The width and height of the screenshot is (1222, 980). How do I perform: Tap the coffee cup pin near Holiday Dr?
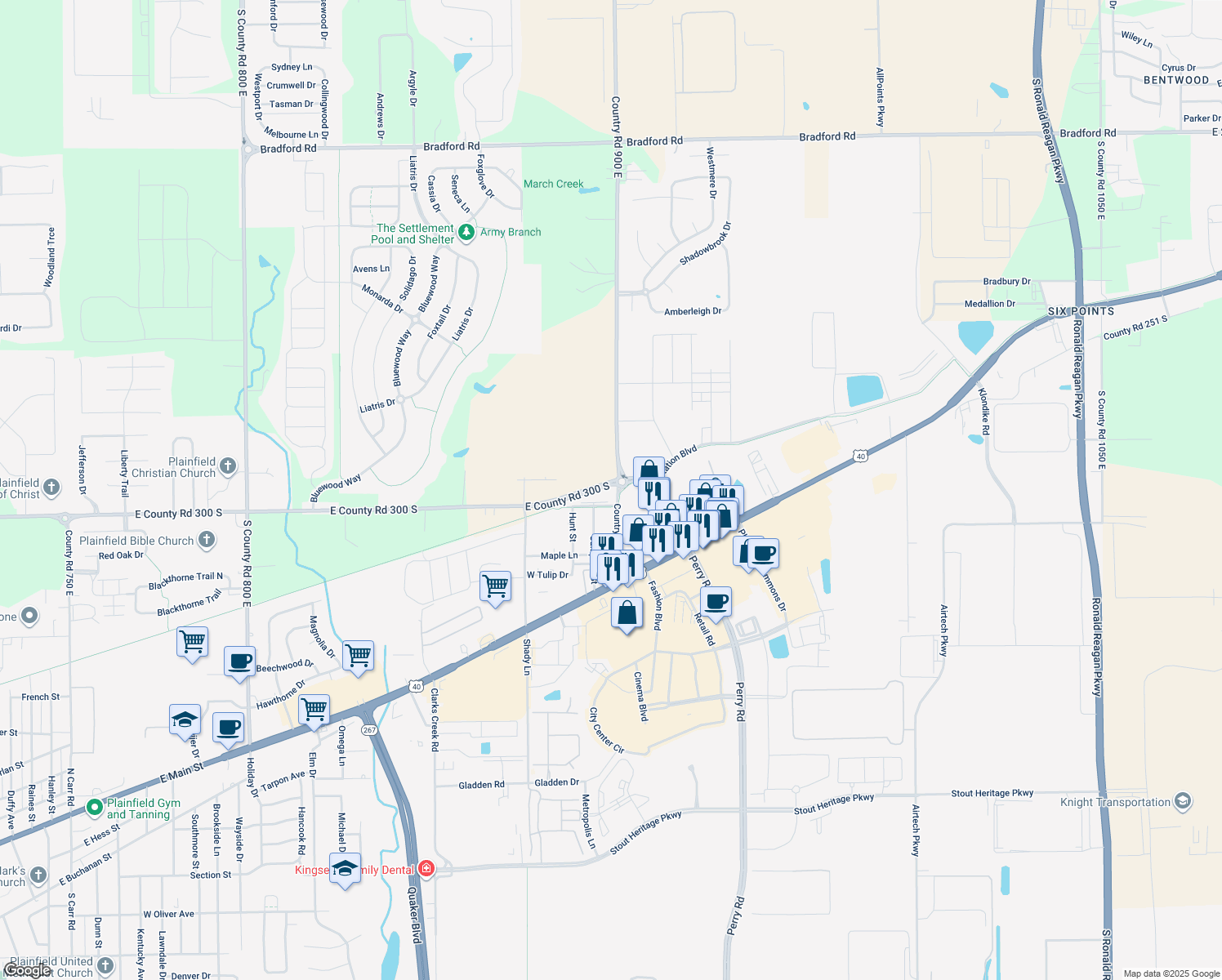click(x=228, y=727)
